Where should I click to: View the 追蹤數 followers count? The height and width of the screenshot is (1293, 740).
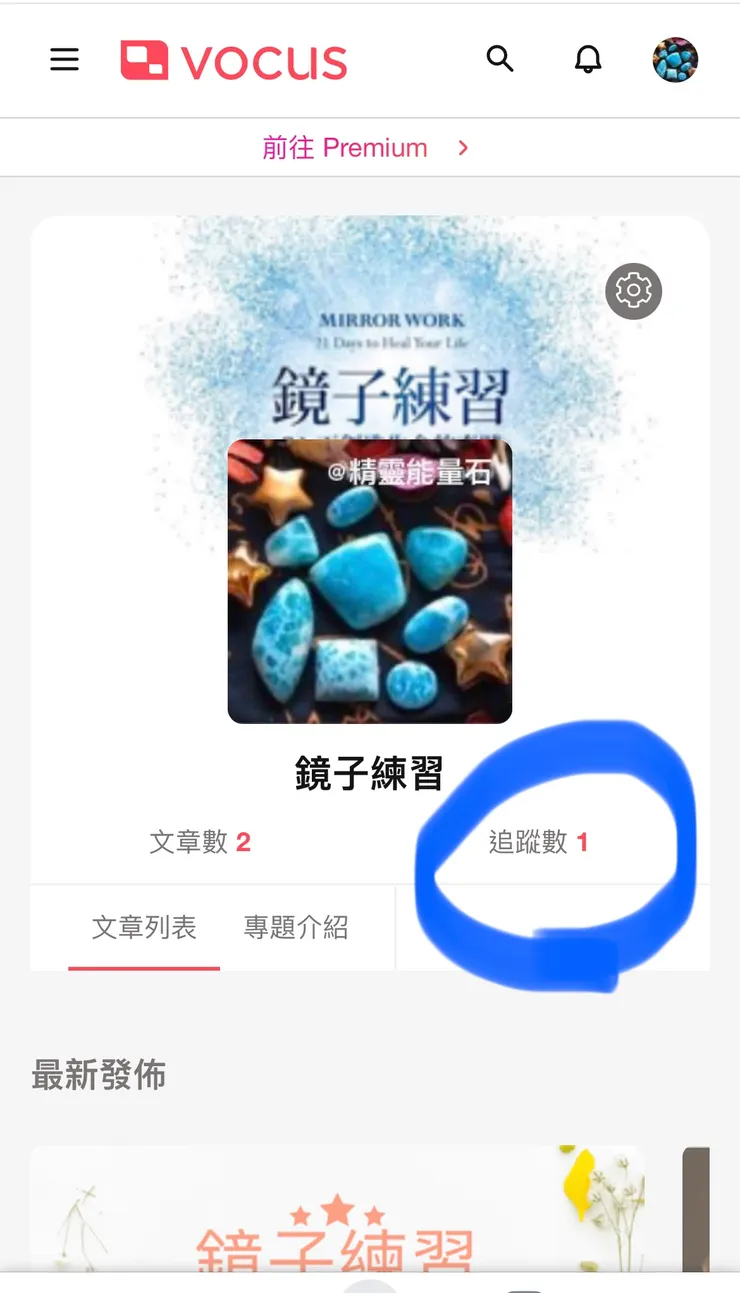pyautogui.click(x=538, y=842)
